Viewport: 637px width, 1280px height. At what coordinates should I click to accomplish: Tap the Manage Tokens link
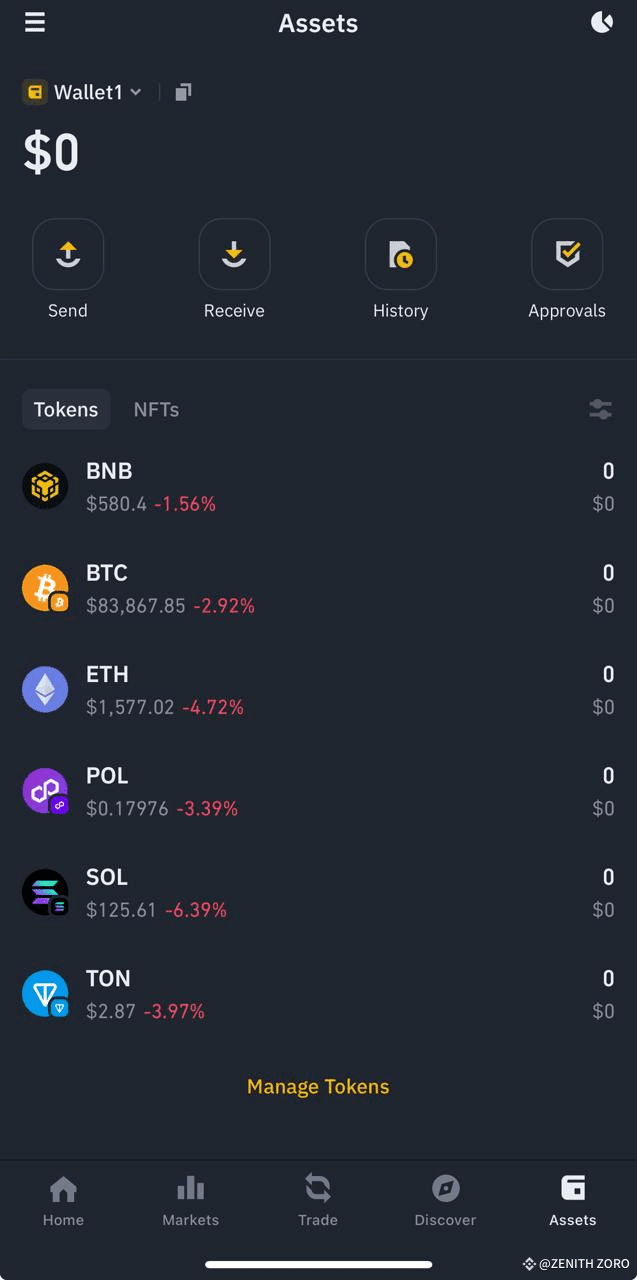[x=318, y=1086]
